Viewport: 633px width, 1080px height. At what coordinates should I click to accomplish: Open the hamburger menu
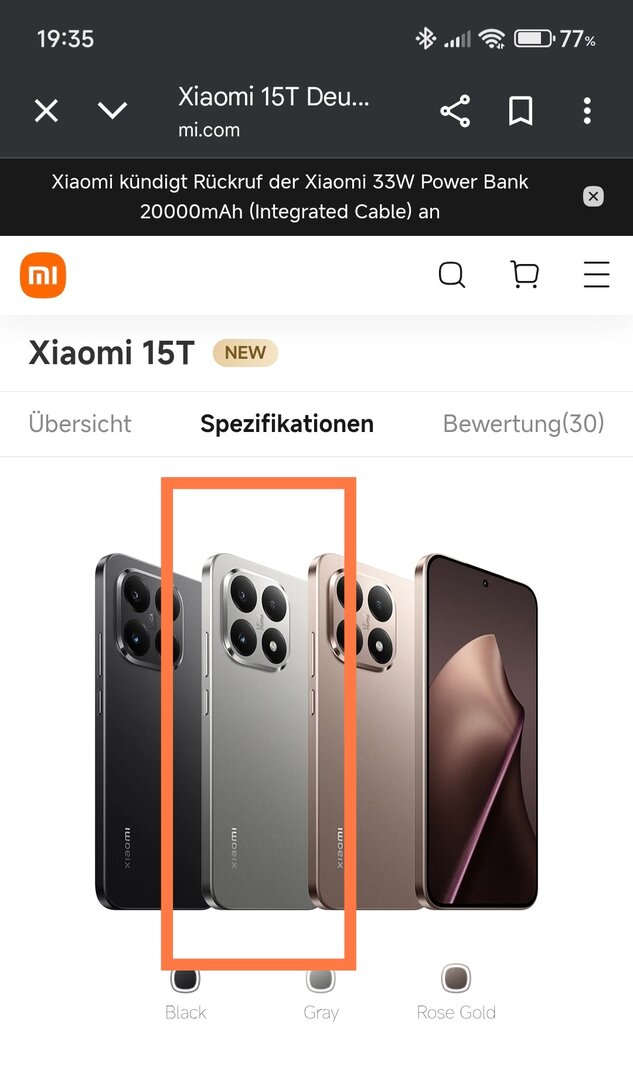pos(596,275)
